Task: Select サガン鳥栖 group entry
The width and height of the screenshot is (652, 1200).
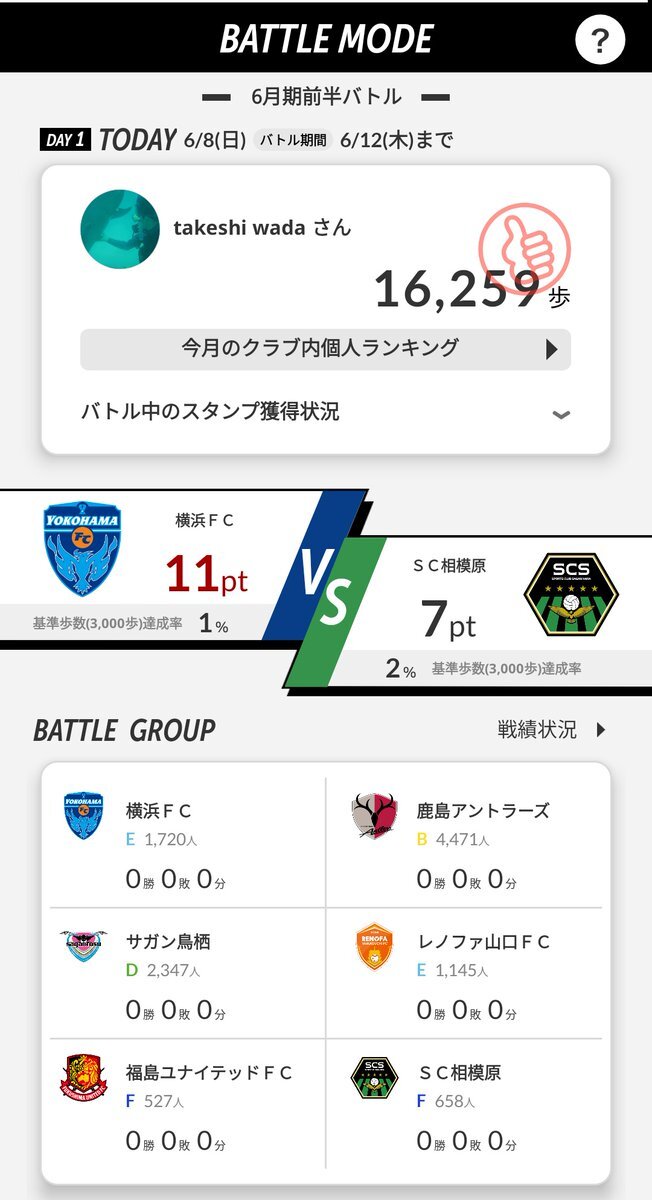Action: click(187, 973)
